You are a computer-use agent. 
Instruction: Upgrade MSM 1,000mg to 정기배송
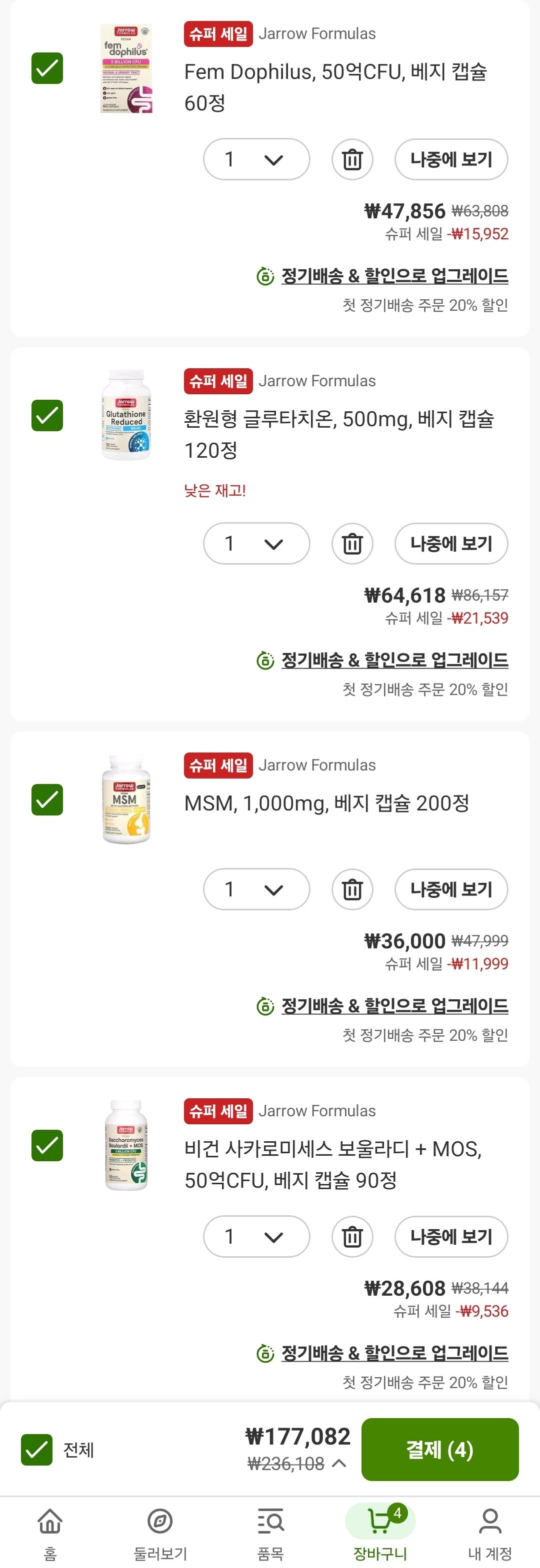click(394, 1006)
